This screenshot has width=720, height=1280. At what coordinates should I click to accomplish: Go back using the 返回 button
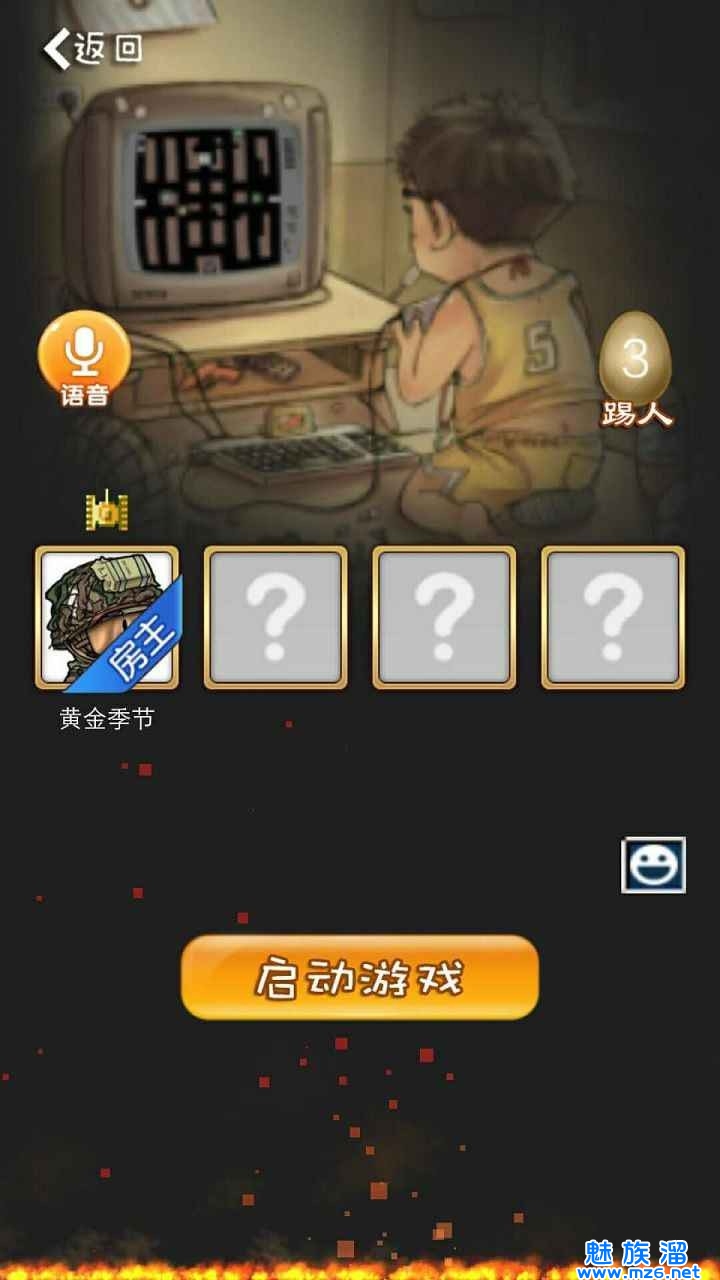pos(93,48)
